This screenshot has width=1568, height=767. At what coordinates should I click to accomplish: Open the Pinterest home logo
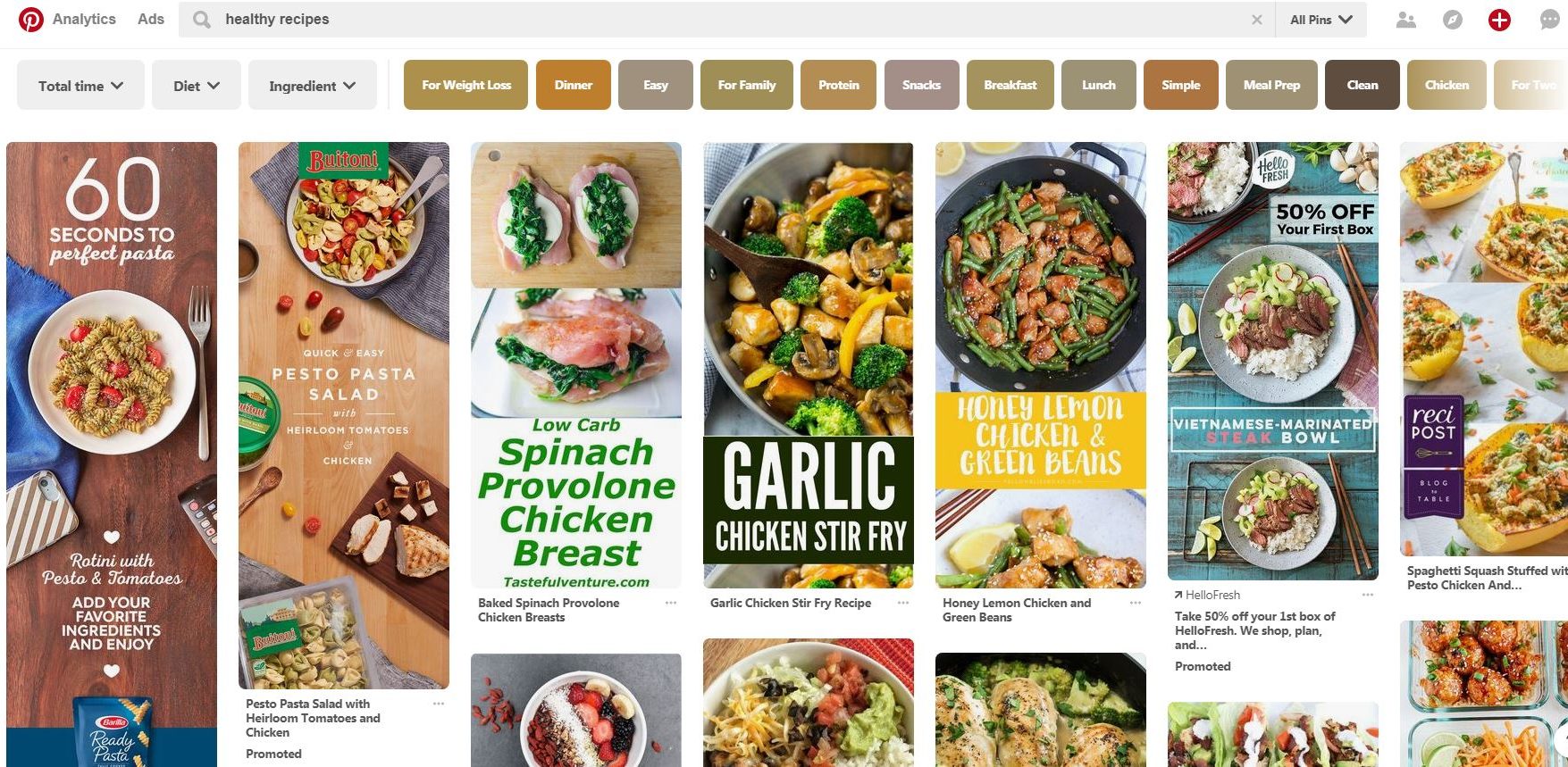(31, 20)
